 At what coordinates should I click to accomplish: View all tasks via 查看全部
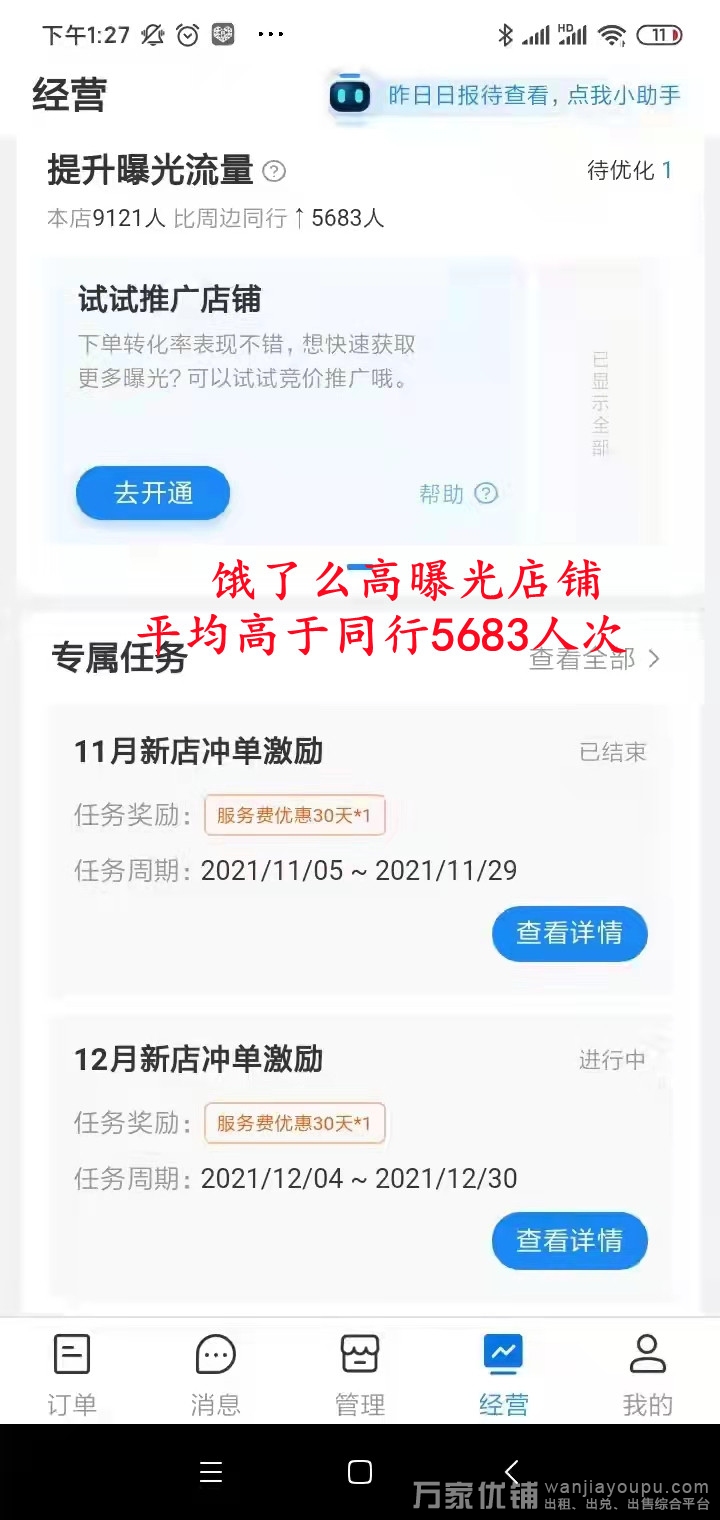pos(595,659)
